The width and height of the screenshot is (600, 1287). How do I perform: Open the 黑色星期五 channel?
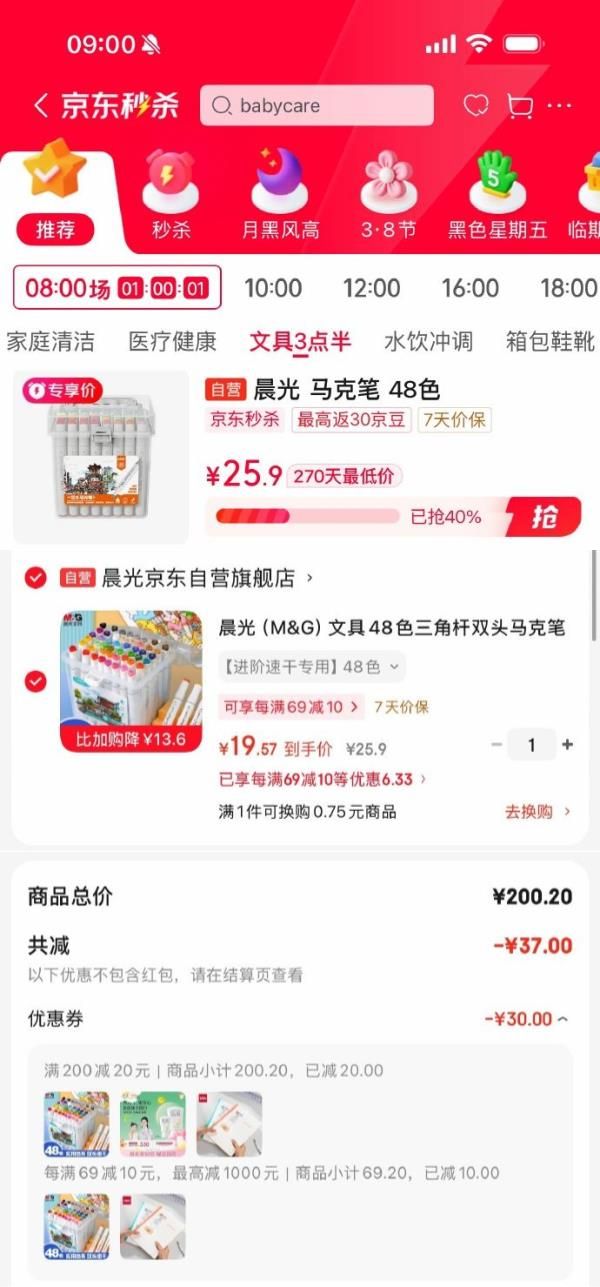tap(497, 197)
